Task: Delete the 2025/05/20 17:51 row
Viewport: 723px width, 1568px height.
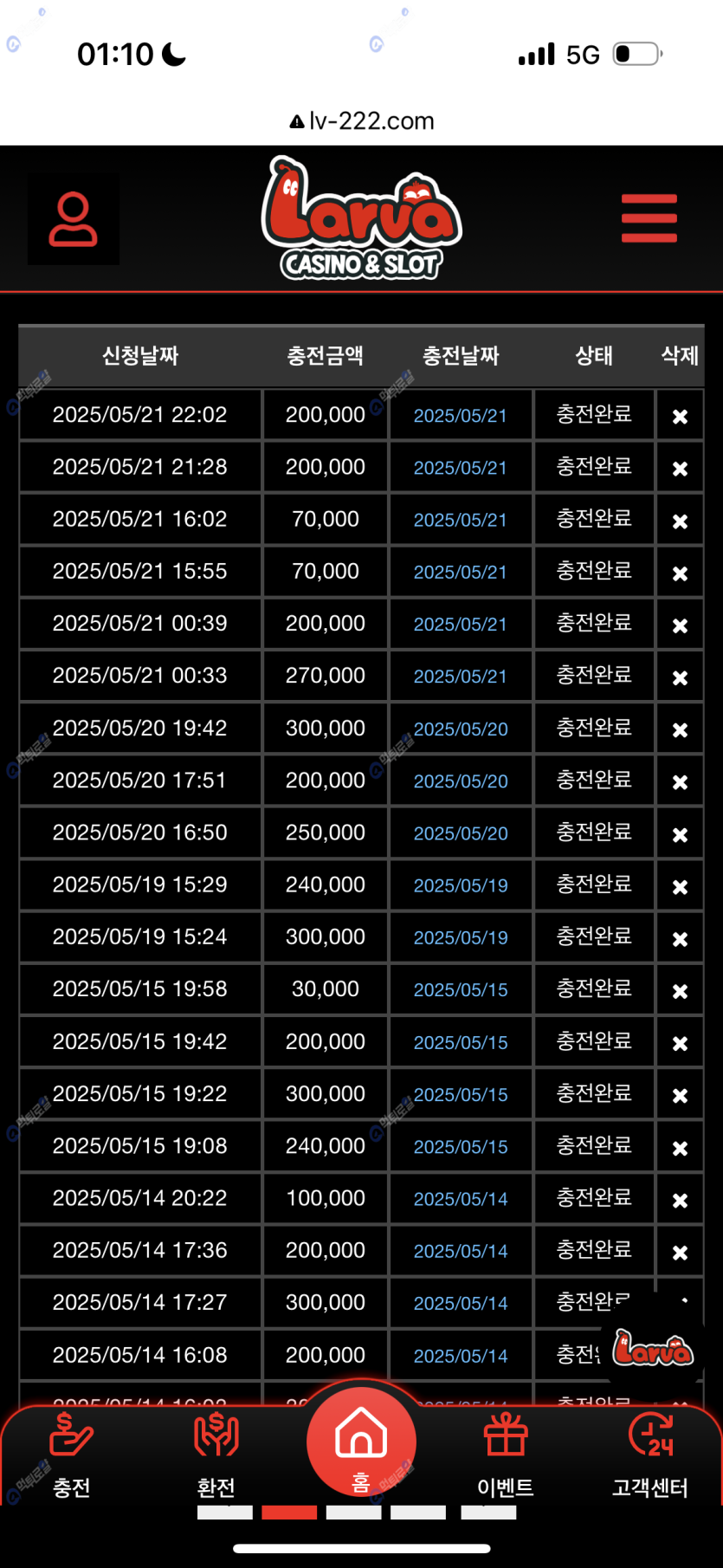Action: (680, 782)
